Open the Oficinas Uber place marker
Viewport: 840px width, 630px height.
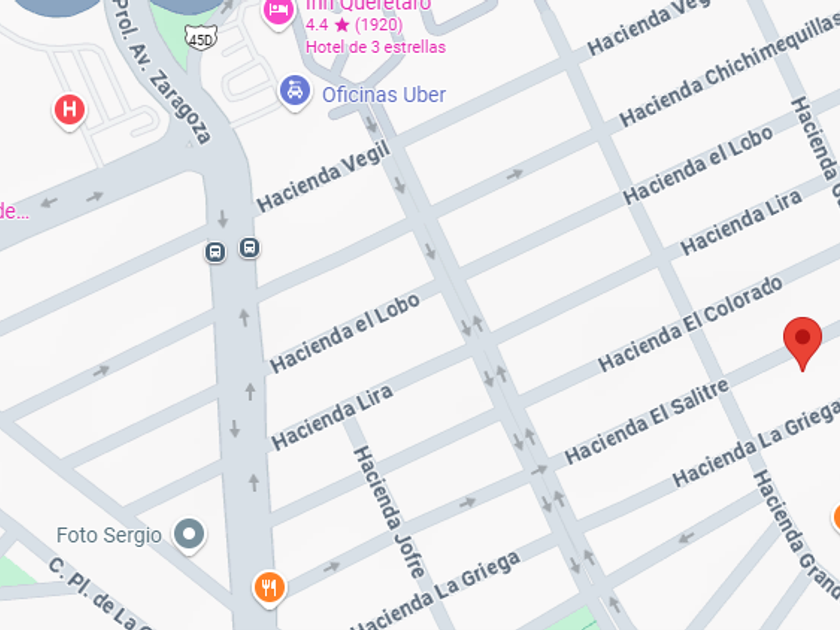295,93
